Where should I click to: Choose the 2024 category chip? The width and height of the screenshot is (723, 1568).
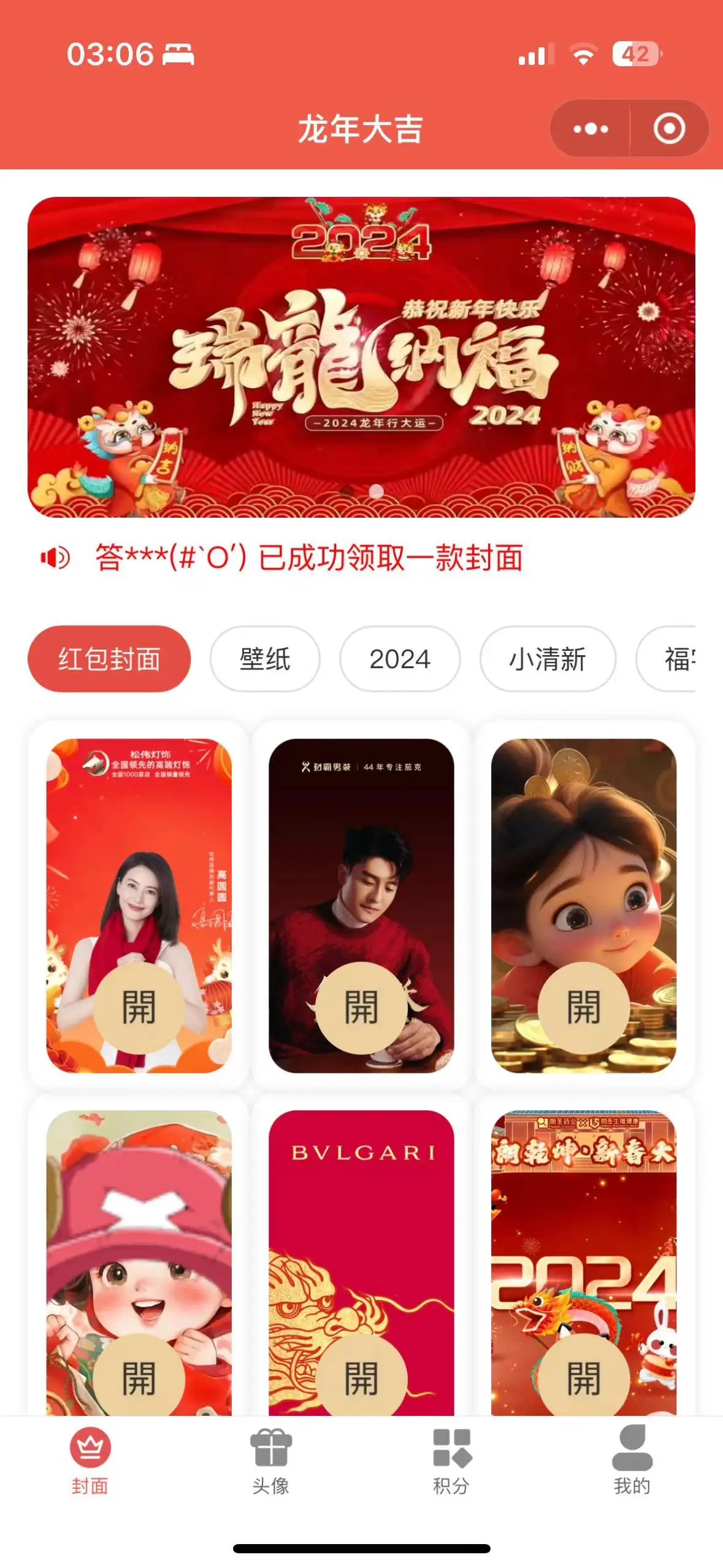pyautogui.click(x=400, y=659)
